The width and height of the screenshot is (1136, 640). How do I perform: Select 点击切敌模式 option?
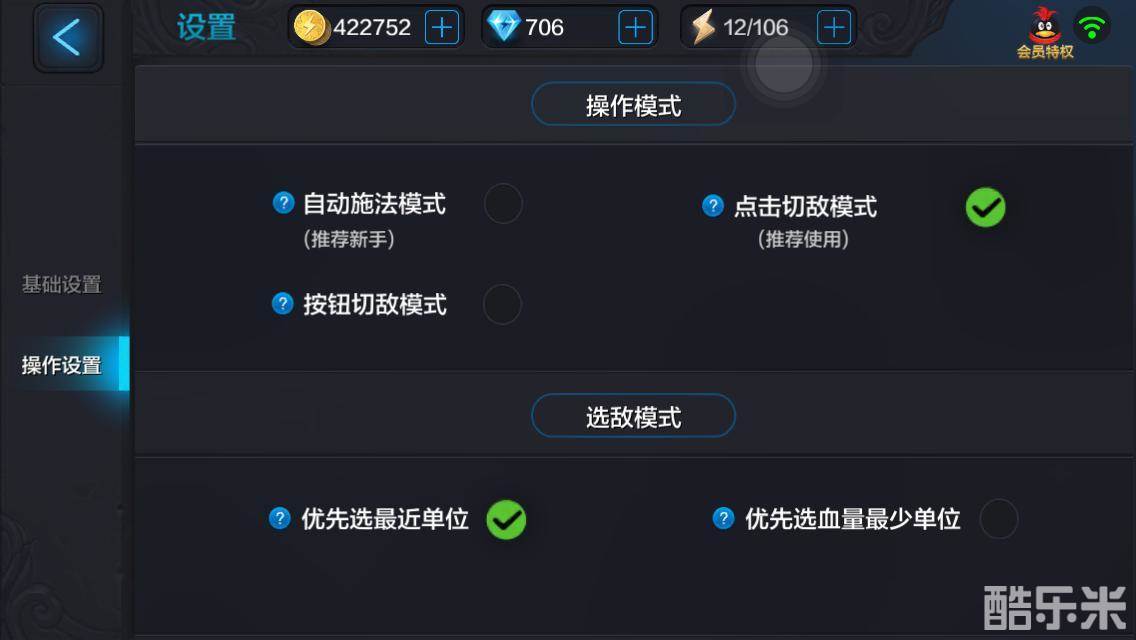point(985,207)
